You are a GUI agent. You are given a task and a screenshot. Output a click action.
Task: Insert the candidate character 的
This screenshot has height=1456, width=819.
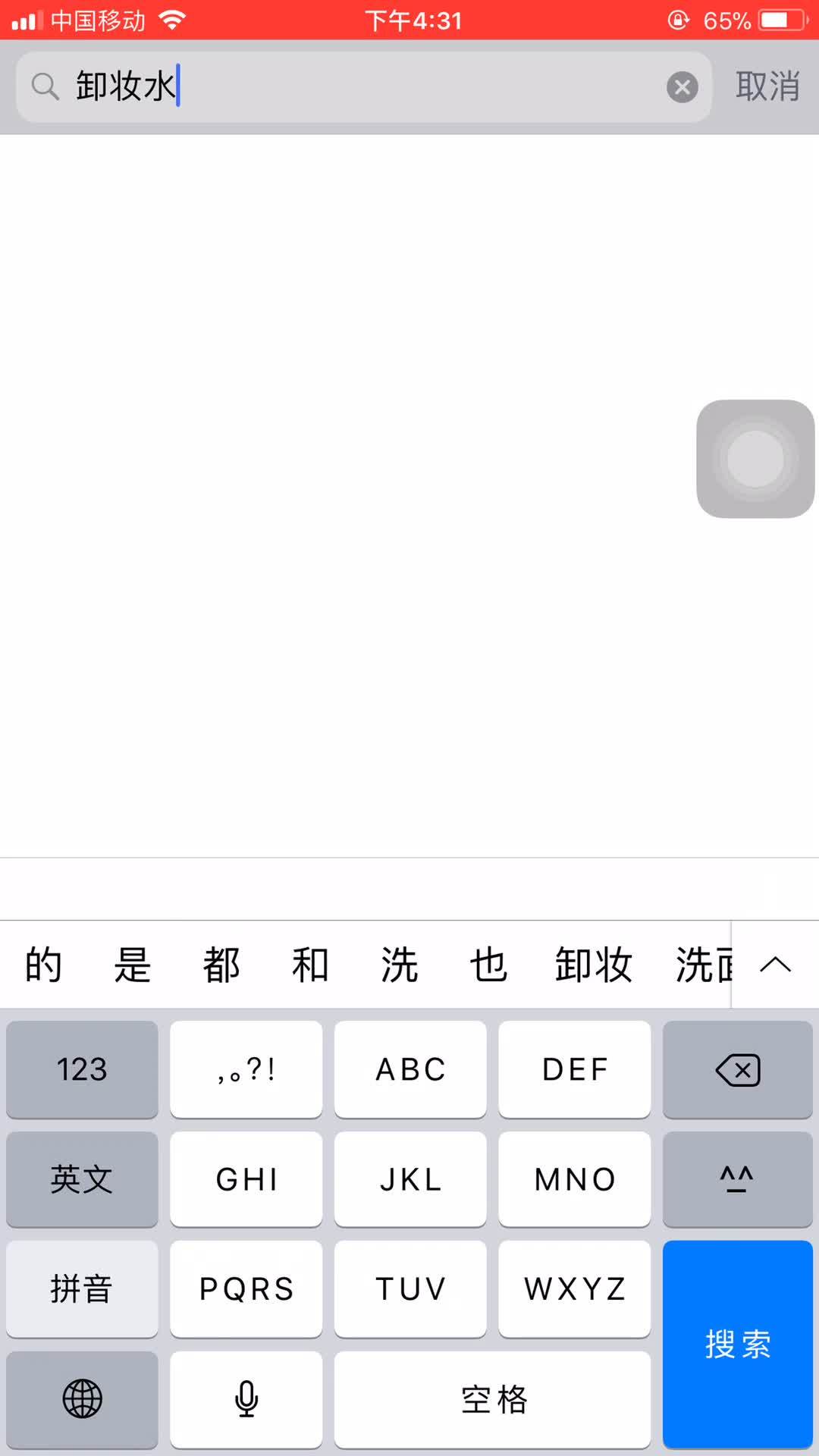point(43,965)
